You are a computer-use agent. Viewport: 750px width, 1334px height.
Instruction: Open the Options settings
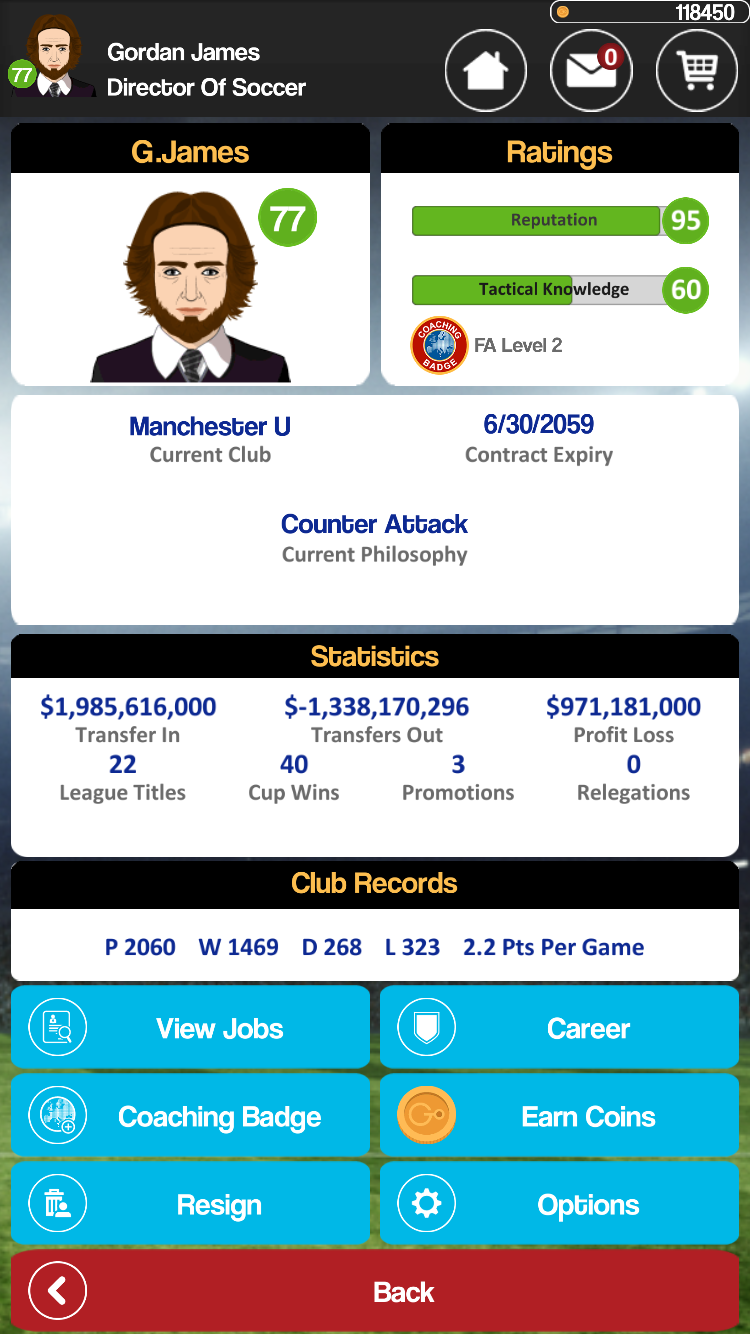(559, 1203)
